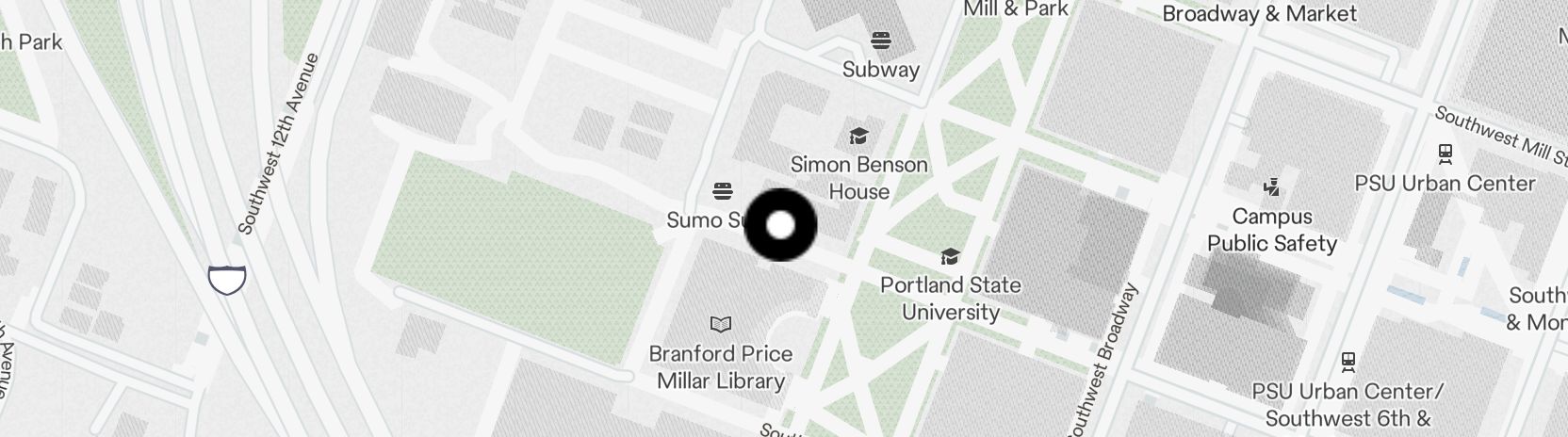Tap the black location pin marker
The image size is (1568, 437).
click(780, 225)
